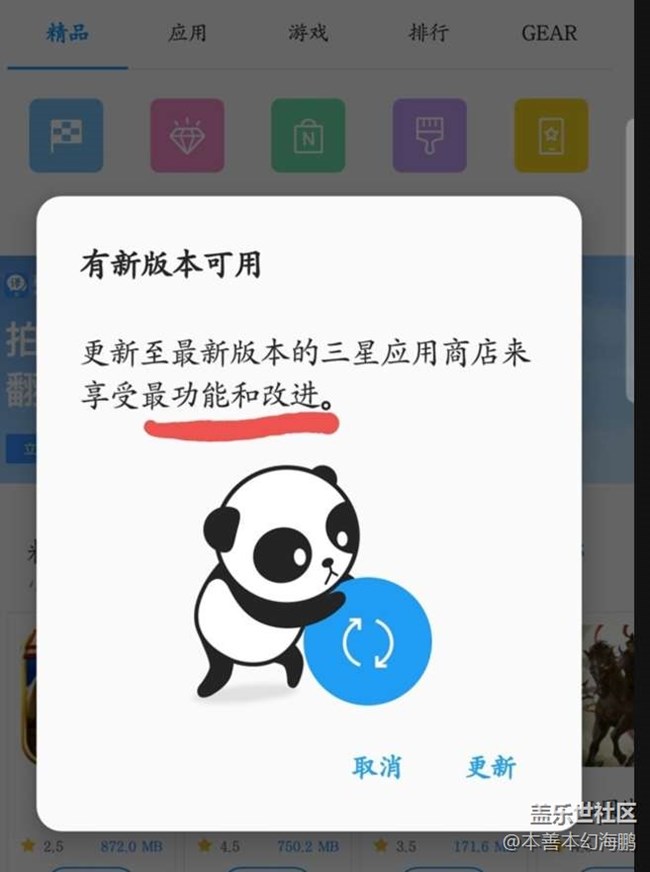Switch to the 应用 tab
The width and height of the screenshot is (650, 872).
click(187, 33)
